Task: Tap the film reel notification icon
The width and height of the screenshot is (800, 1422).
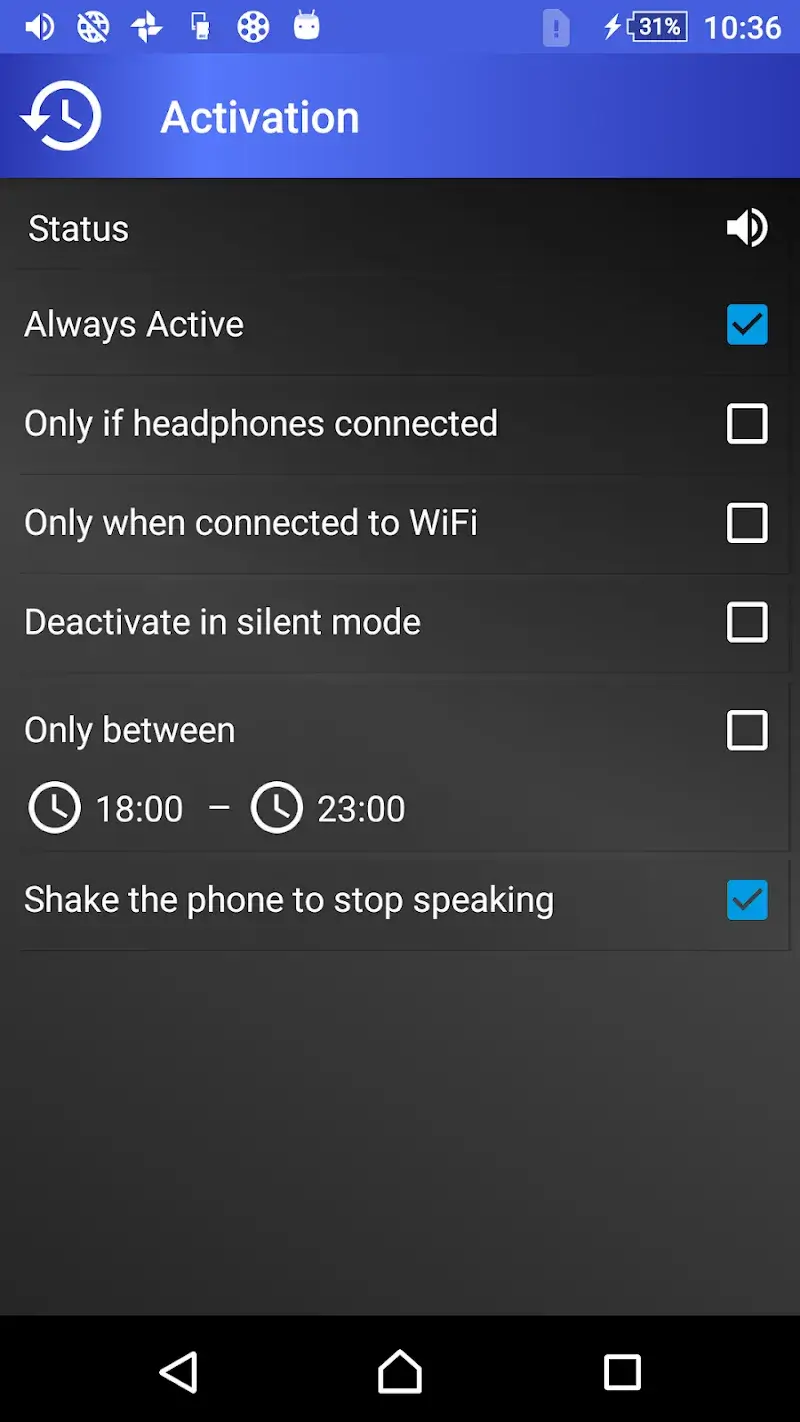Action: tap(252, 26)
